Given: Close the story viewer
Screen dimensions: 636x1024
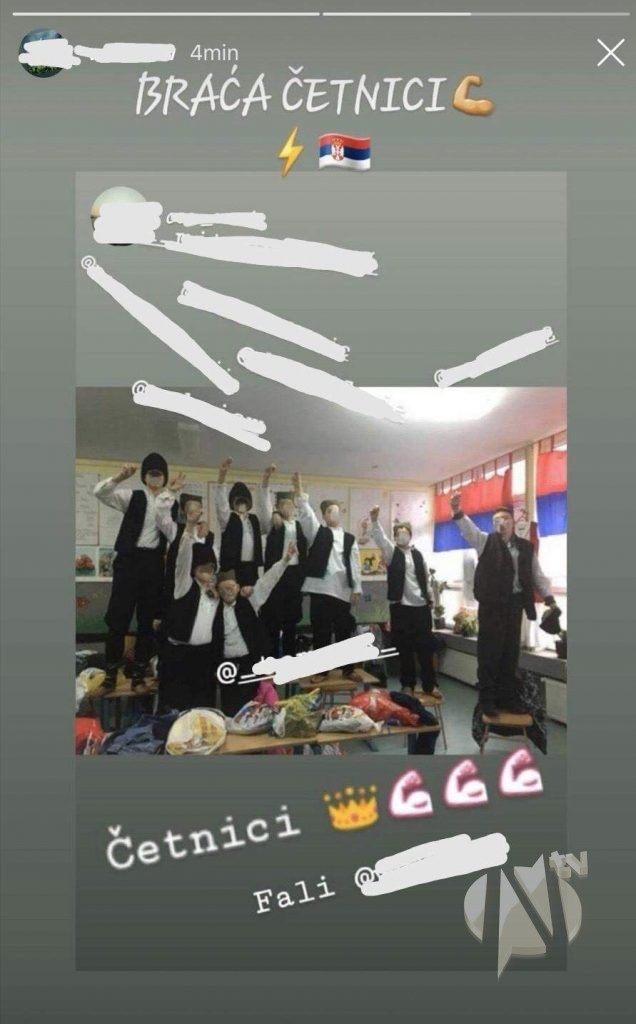Looking at the screenshot, I should [x=610, y=53].
